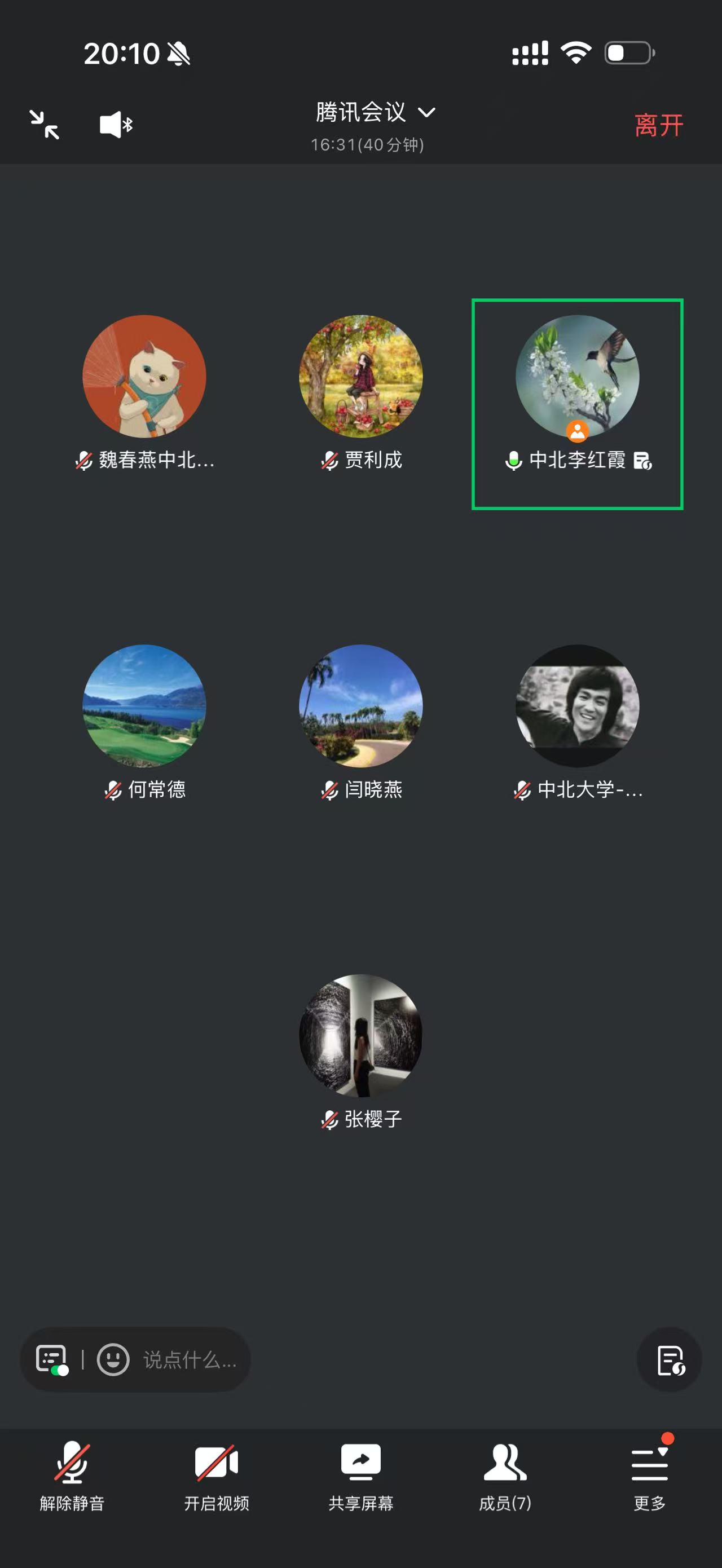Screen dimensions: 722x1568
Task: Start sharing screen via 共享屏幕
Action: (x=361, y=1476)
